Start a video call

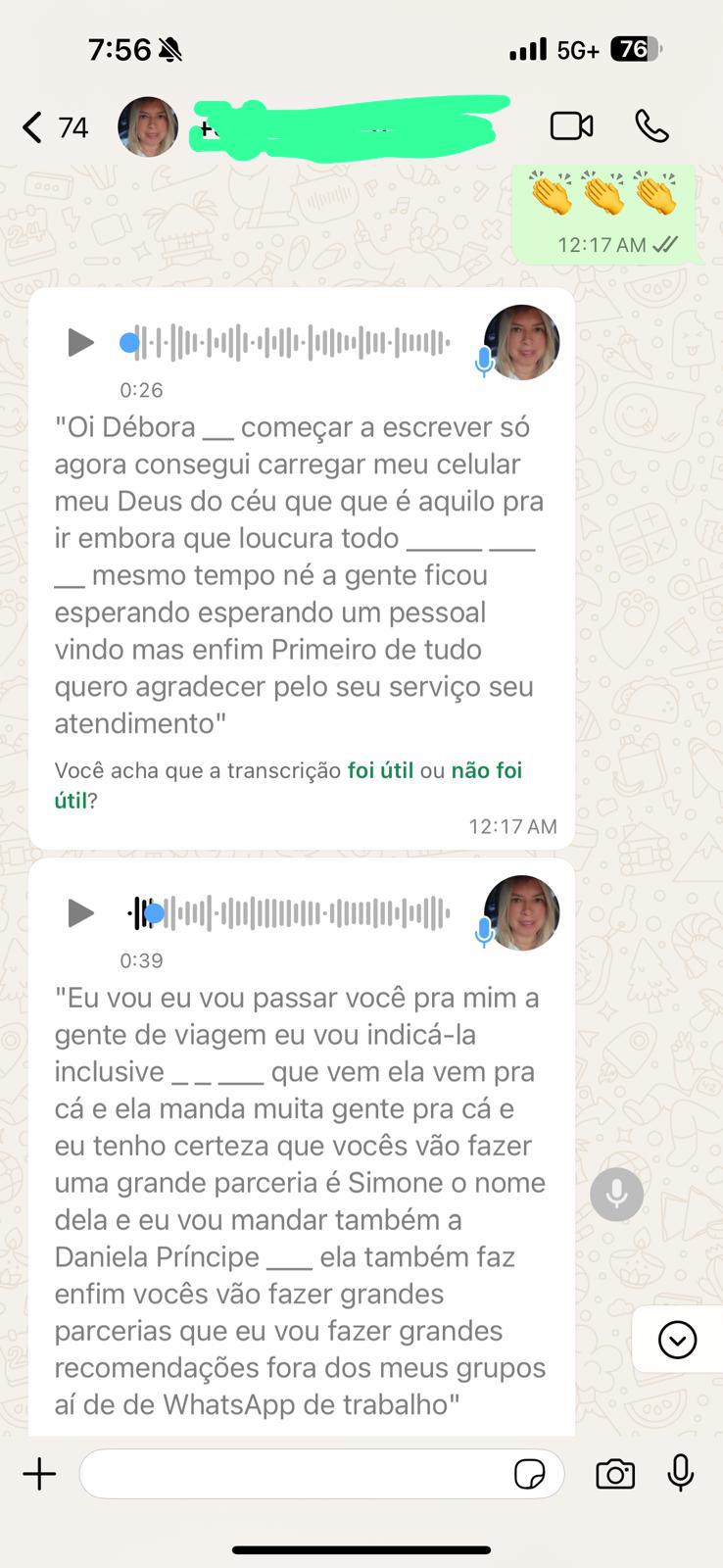(x=571, y=126)
